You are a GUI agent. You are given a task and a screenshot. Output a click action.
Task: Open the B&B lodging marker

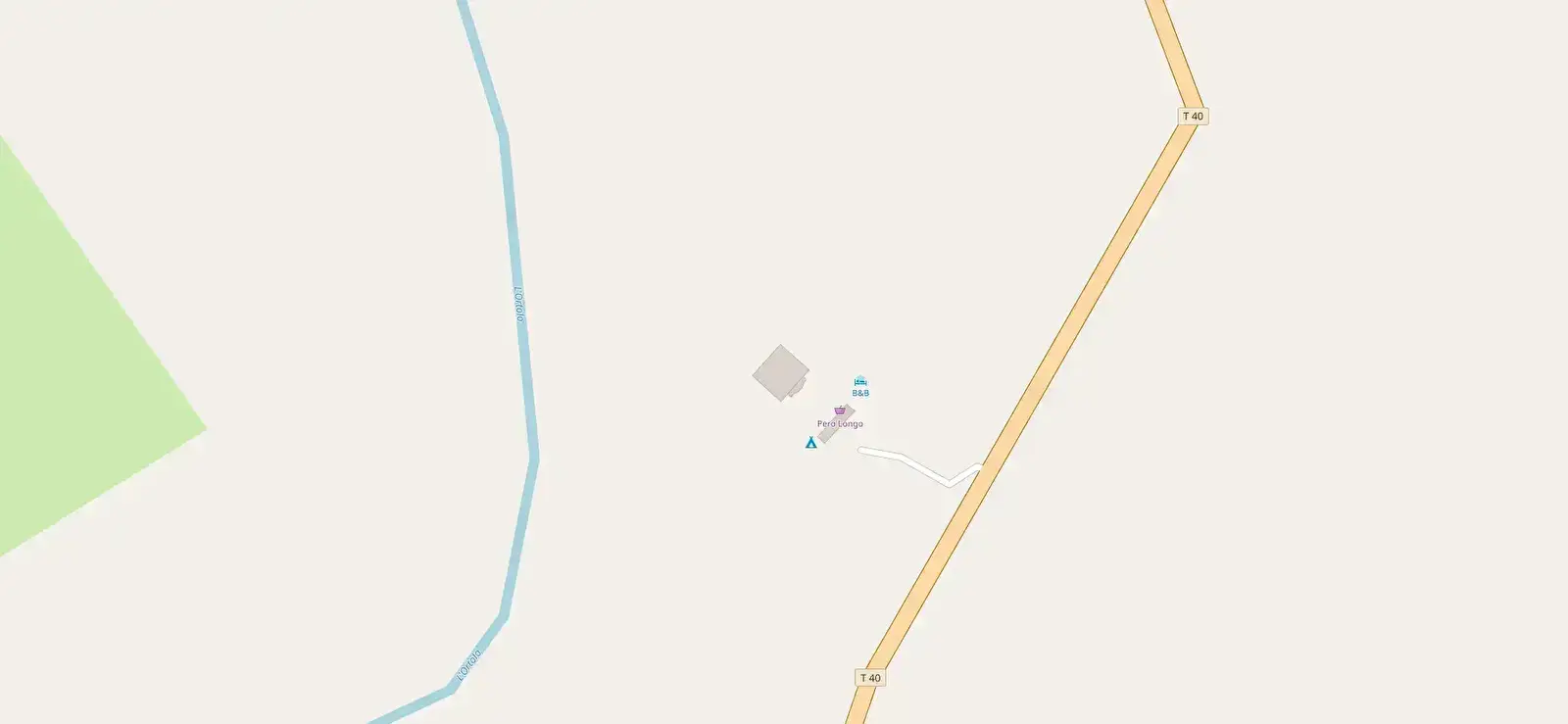coord(859,381)
